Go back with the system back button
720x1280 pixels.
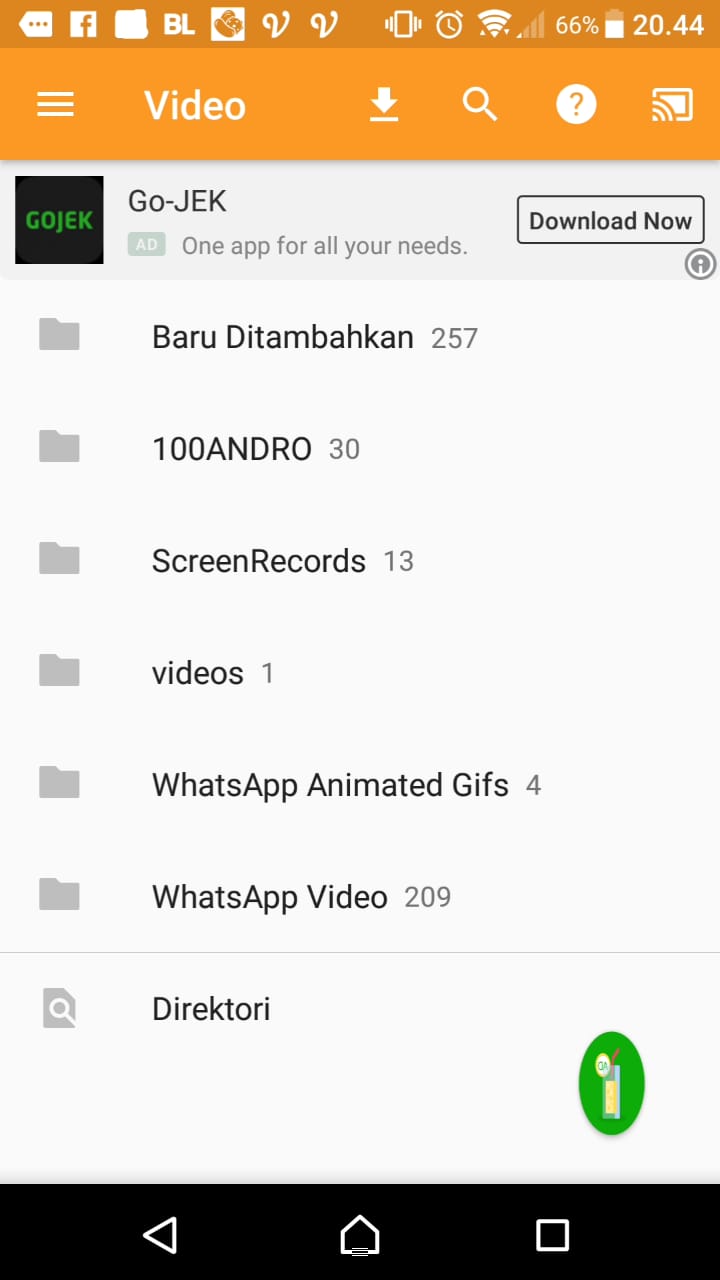(160, 1234)
